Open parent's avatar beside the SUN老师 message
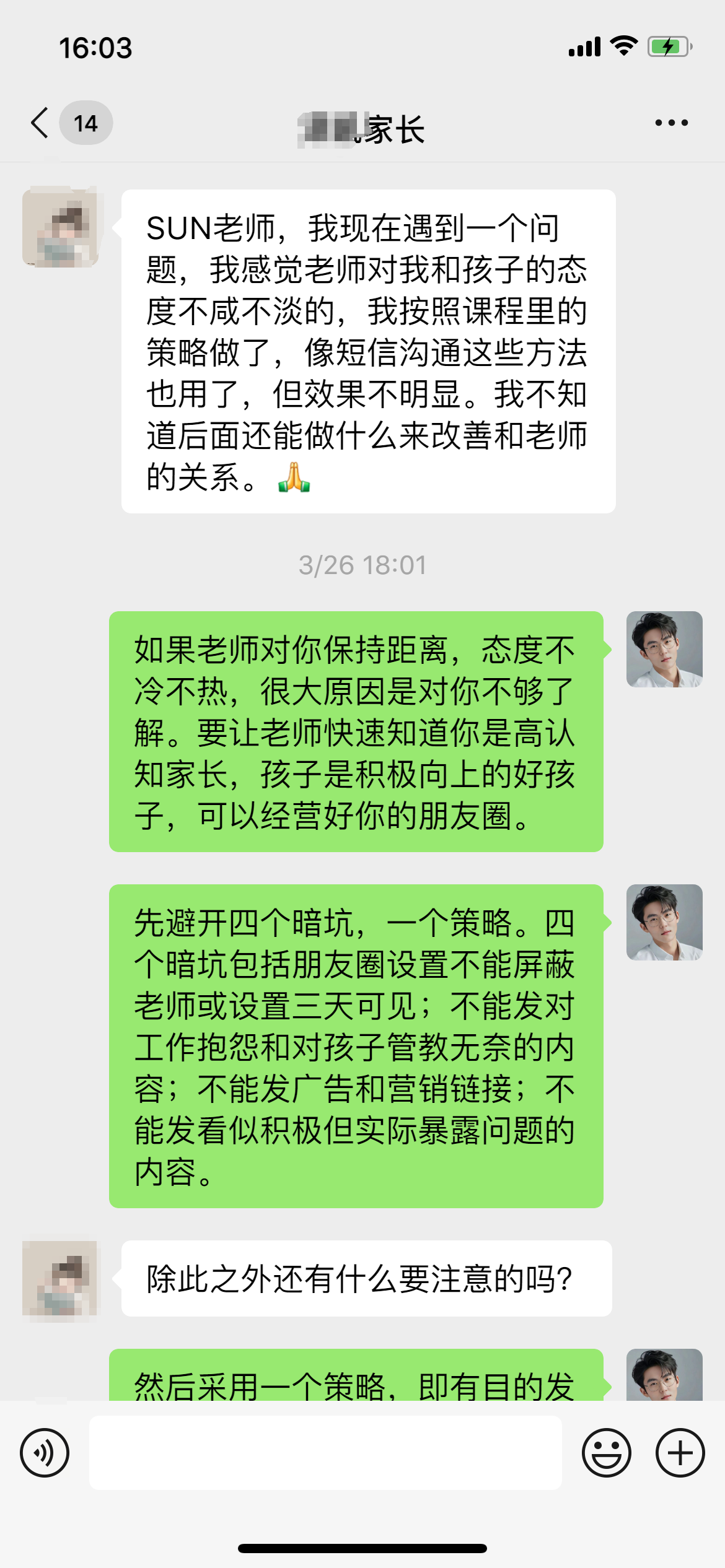The height and width of the screenshot is (1568, 725). [60, 227]
